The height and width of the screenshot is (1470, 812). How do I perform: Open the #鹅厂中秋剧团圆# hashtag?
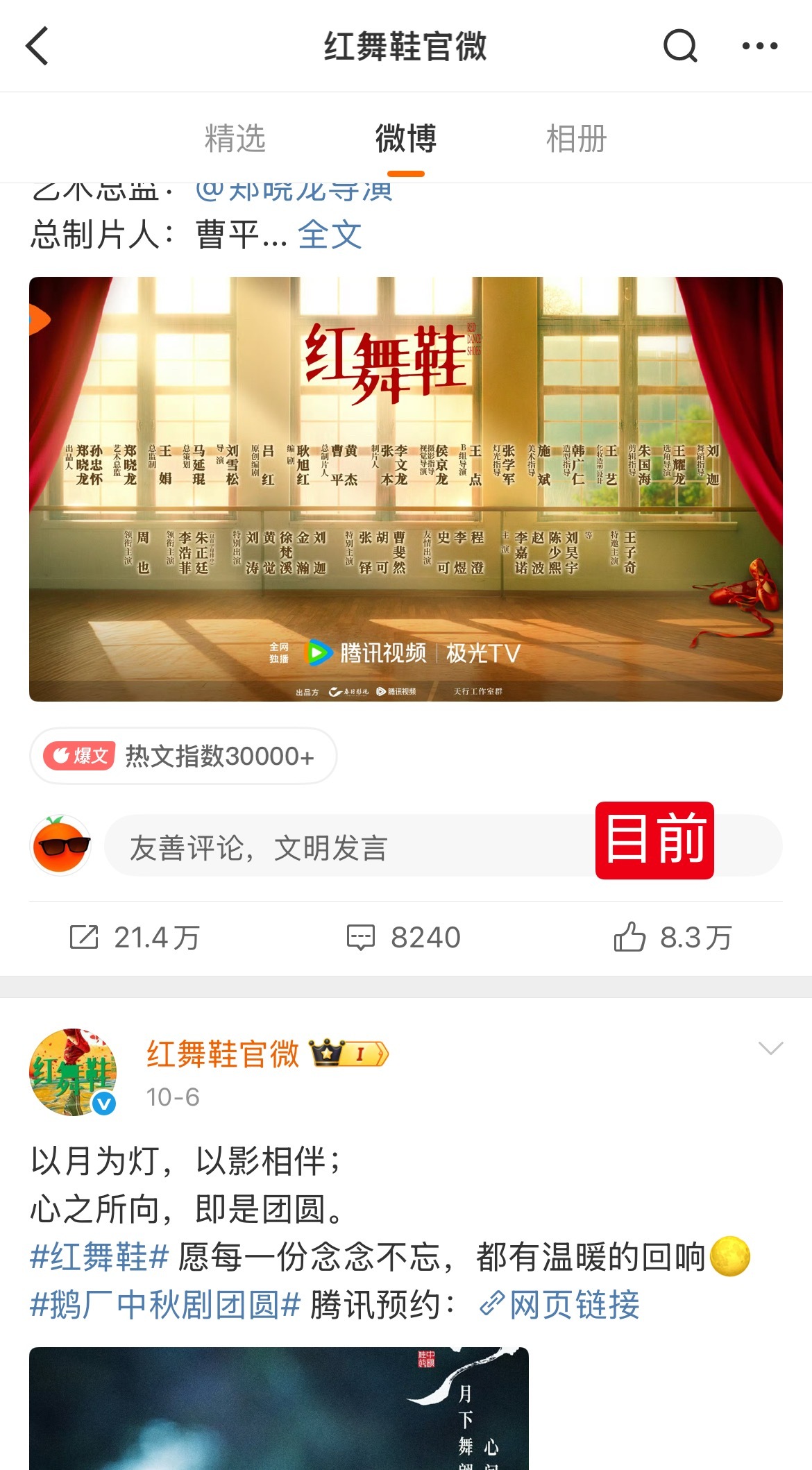tap(165, 1305)
